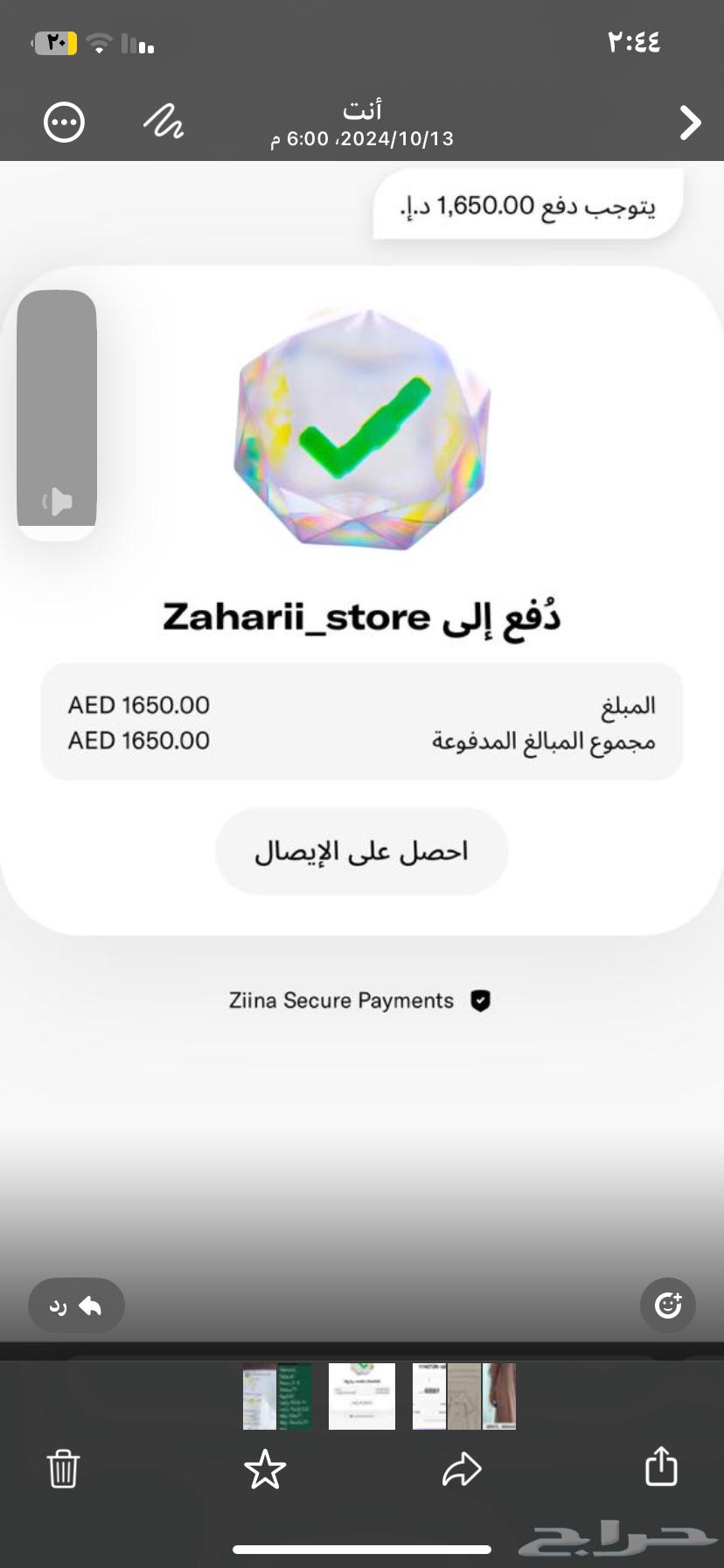Tap the emoji reaction icon

667,1305
